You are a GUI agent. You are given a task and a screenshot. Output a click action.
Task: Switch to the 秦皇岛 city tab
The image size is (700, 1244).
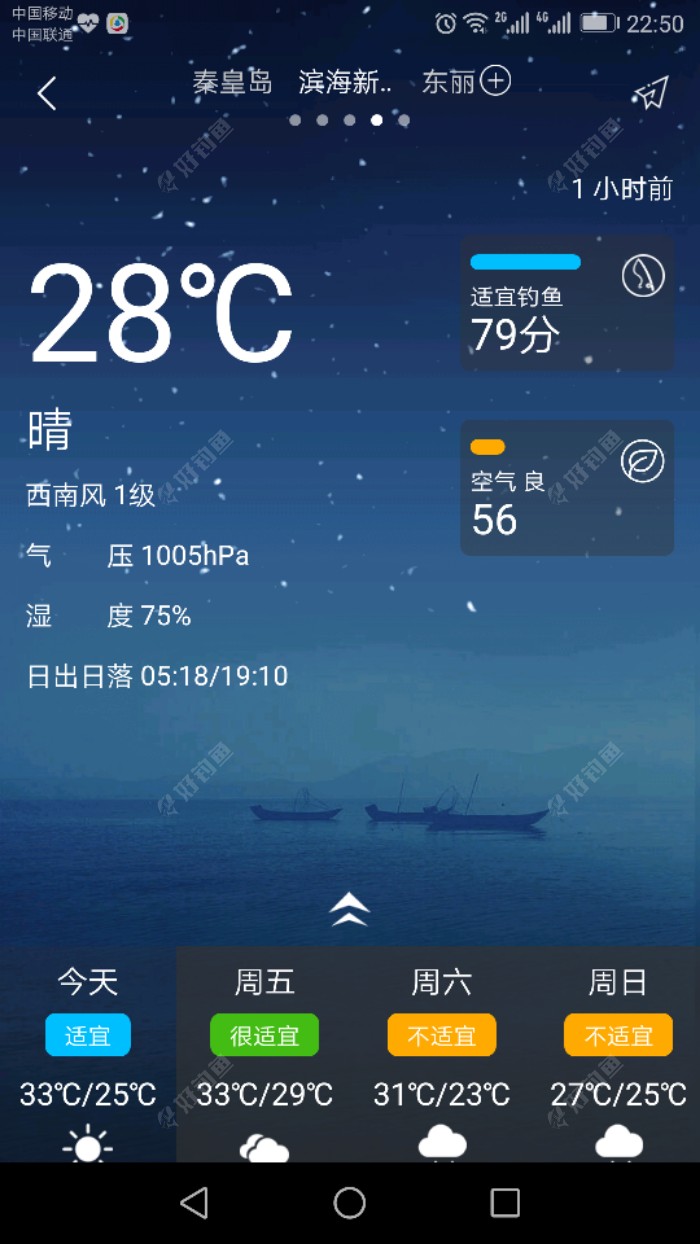[x=232, y=82]
